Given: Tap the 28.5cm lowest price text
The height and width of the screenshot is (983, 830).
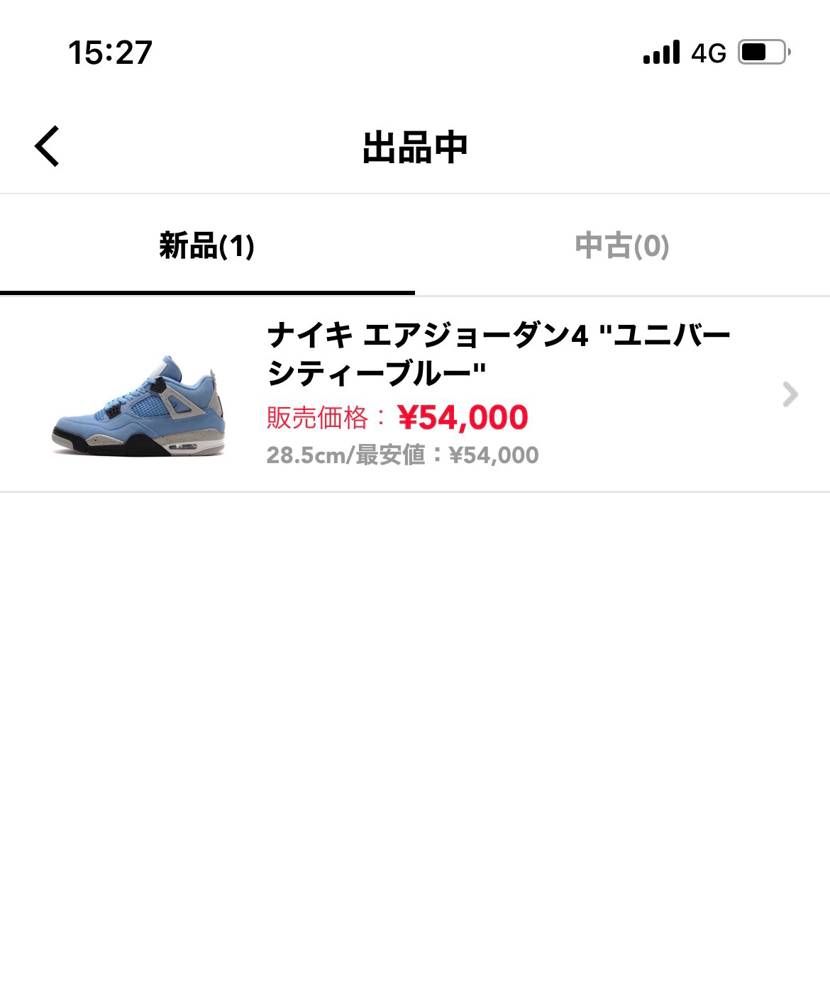Looking at the screenshot, I should (400, 455).
